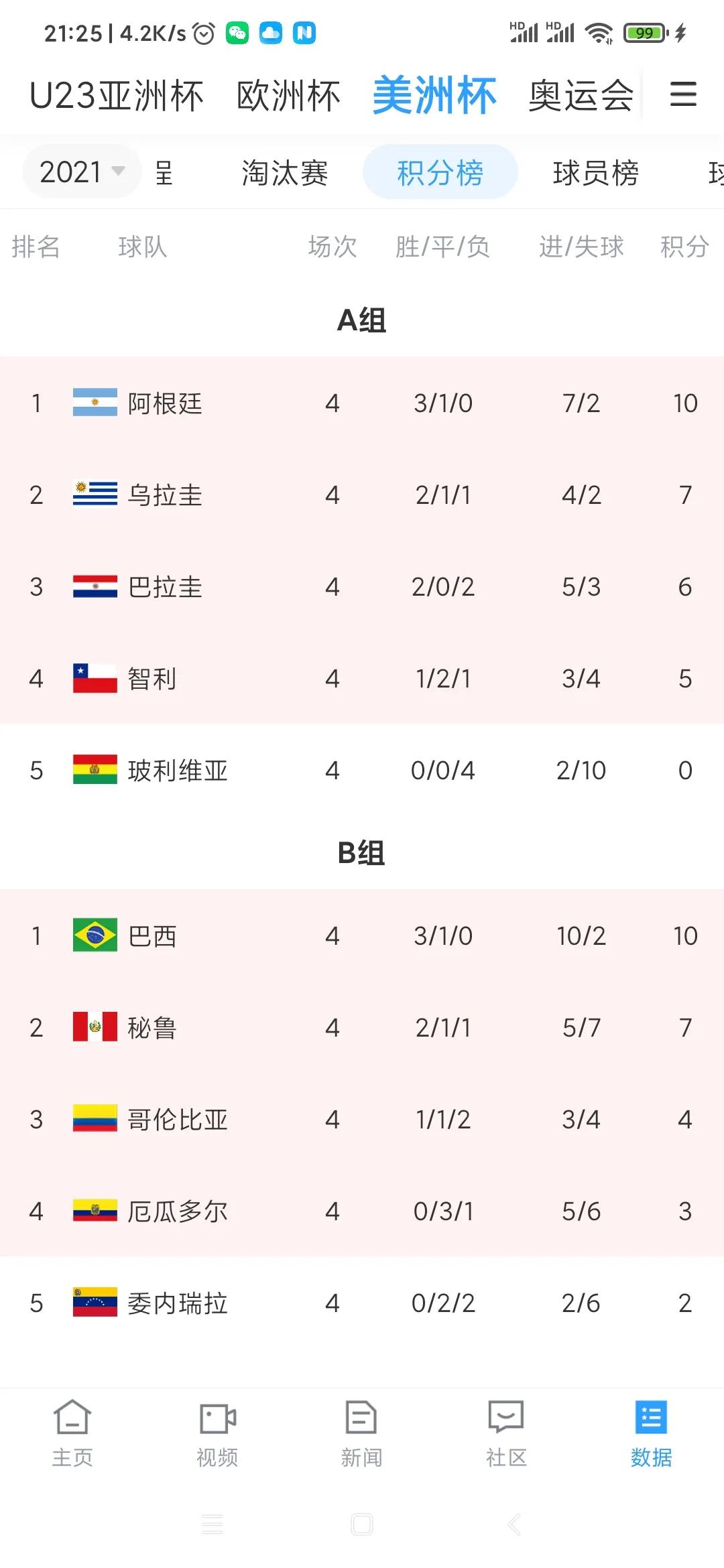
Task: Click the Argentina flag icon
Action: click(x=94, y=403)
